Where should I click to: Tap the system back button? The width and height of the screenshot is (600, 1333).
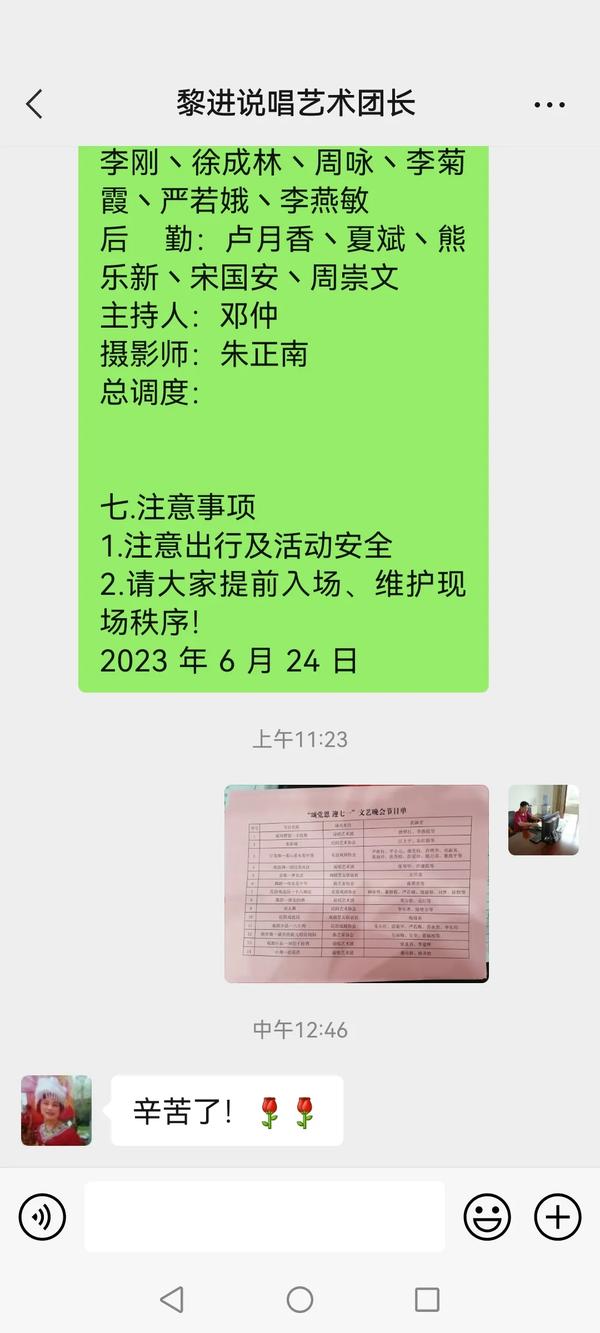point(172,1299)
